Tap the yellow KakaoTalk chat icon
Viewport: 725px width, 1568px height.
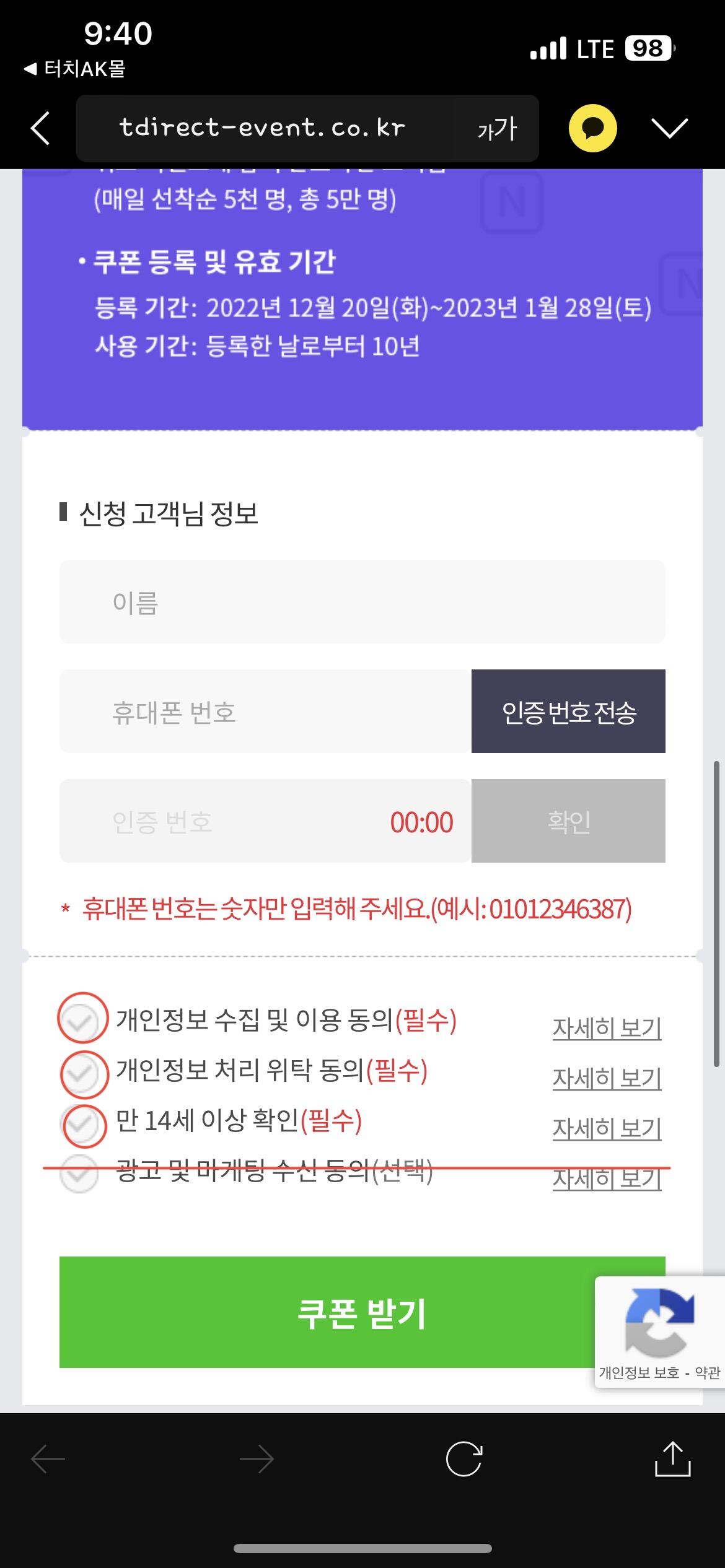pyautogui.click(x=593, y=128)
